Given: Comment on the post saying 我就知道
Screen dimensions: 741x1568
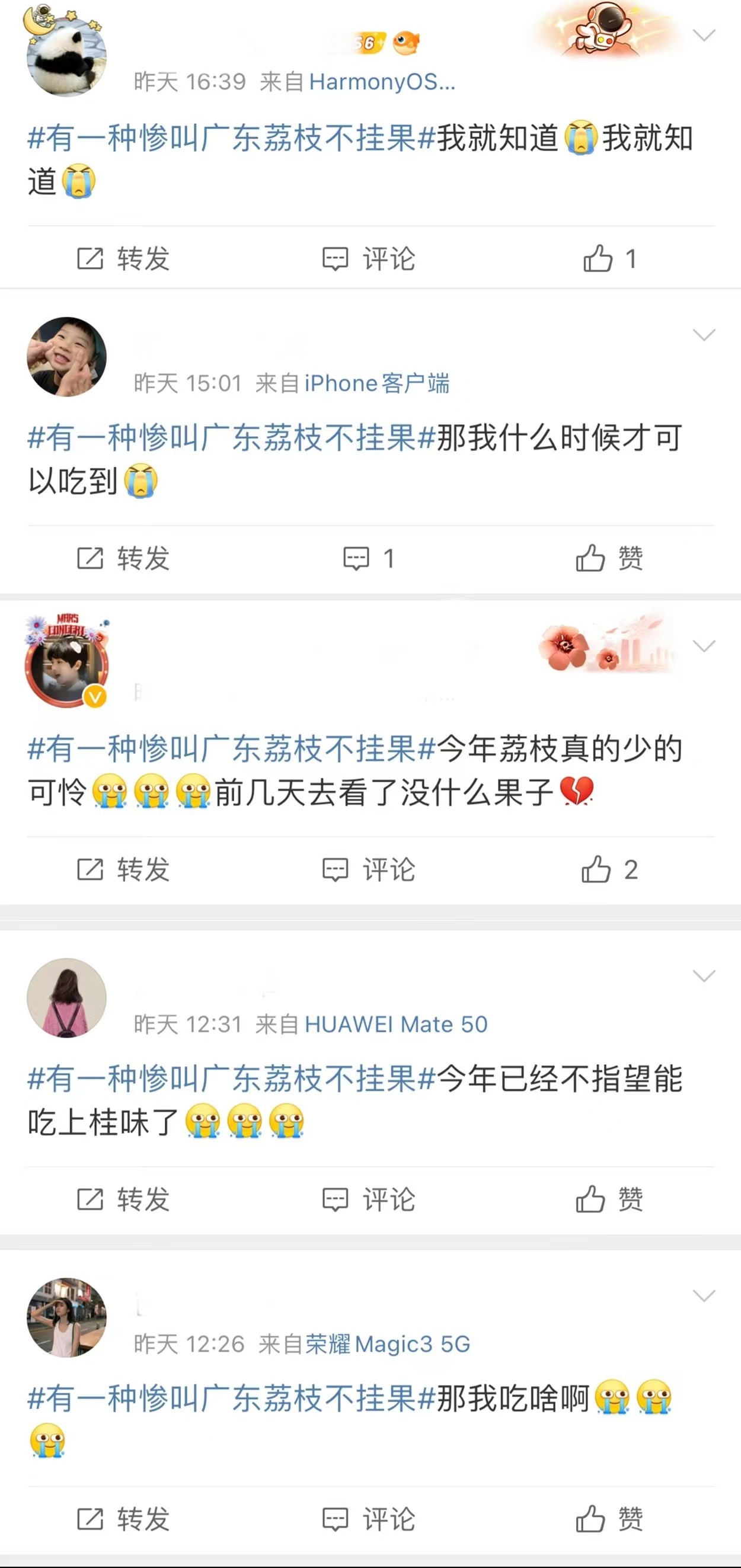Looking at the screenshot, I should [369, 259].
